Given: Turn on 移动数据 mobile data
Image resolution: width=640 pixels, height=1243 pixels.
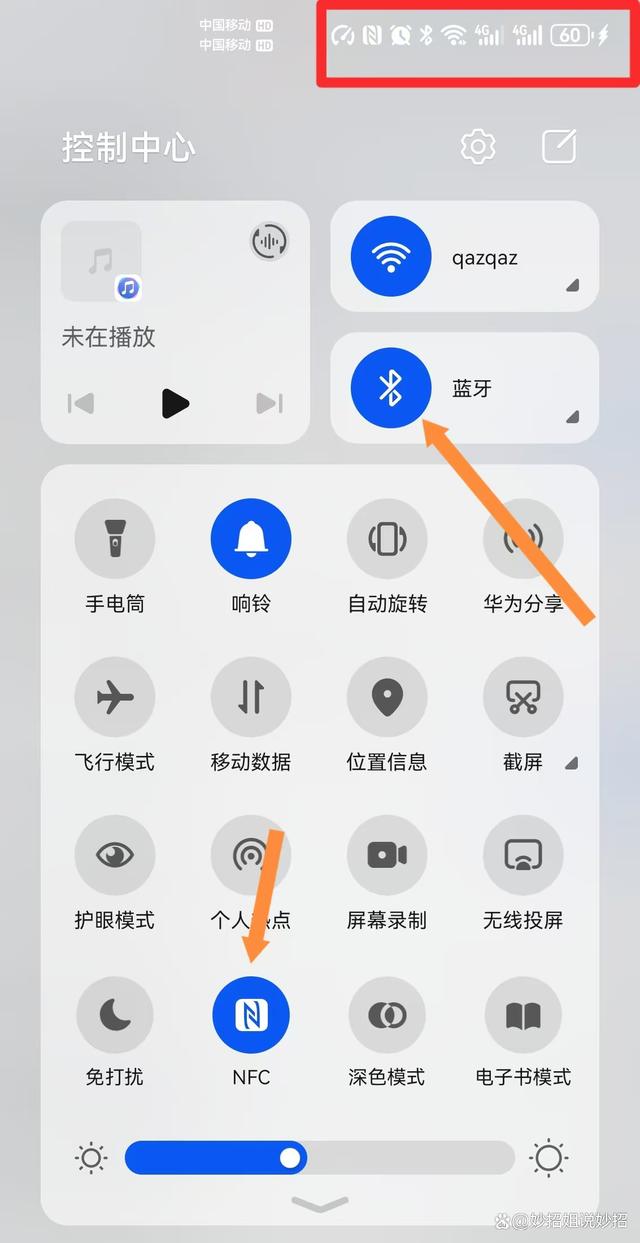Looking at the screenshot, I should click(251, 697).
